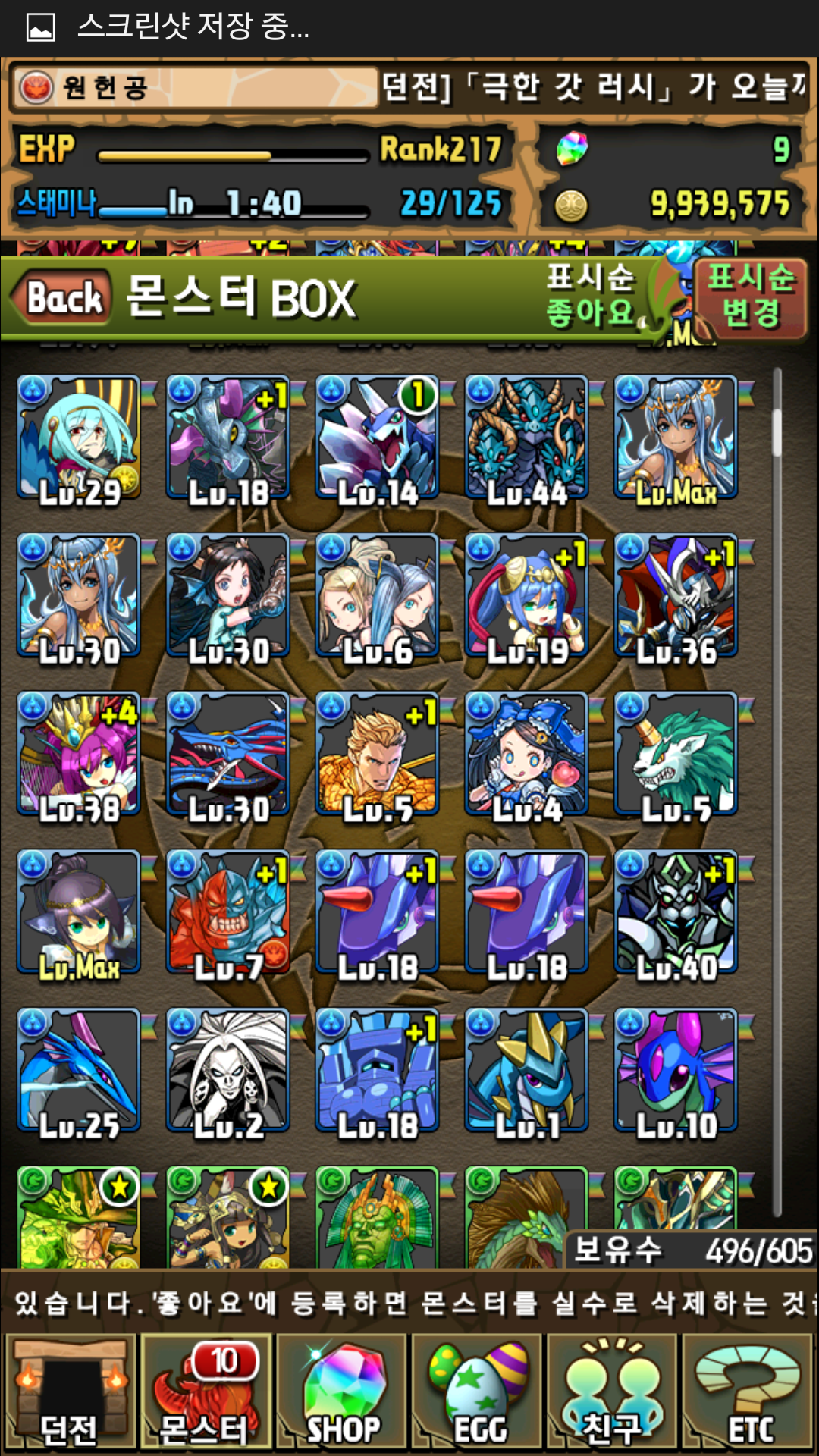Open the Lv.10 purple fish monster
This screenshot has width=819, height=1456.
676,1071
